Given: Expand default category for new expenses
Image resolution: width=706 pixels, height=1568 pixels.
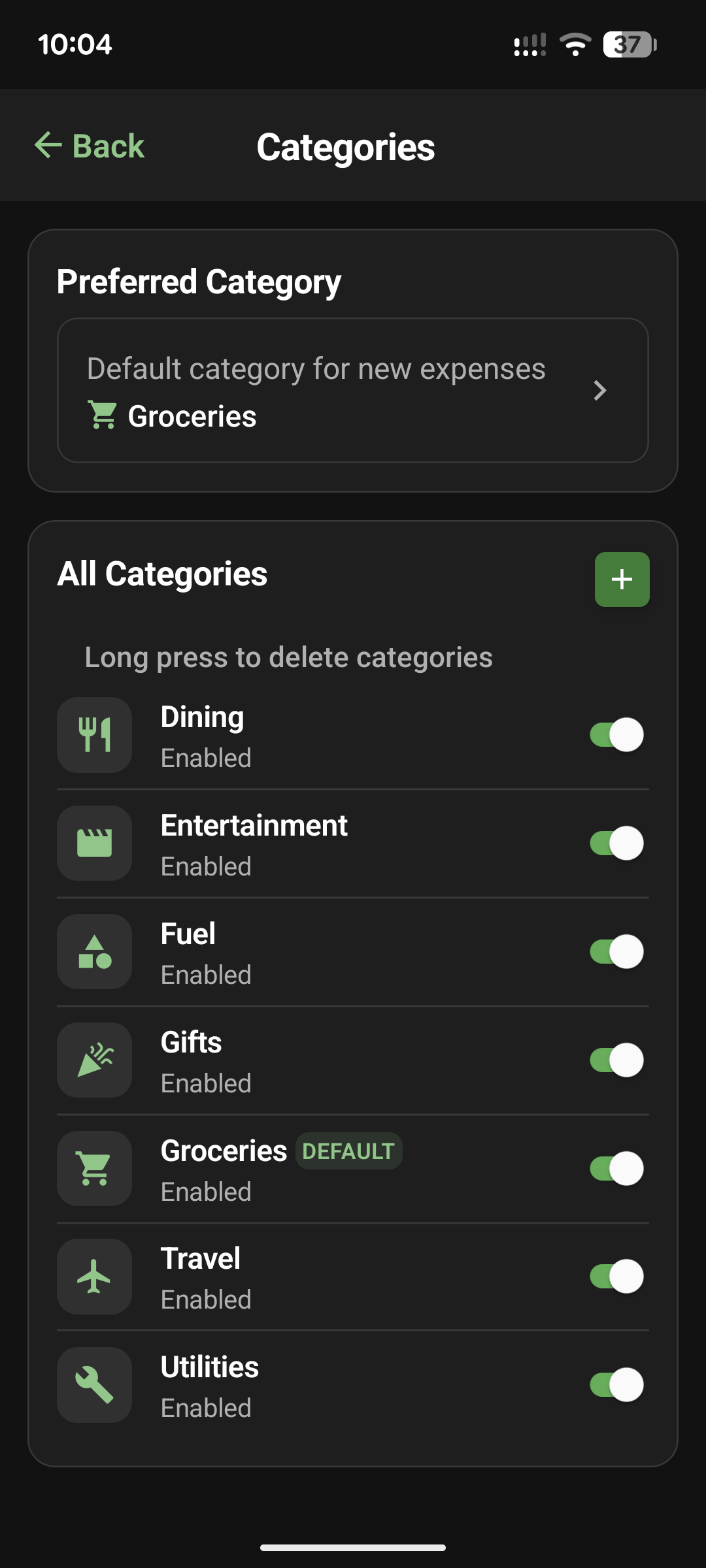Looking at the screenshot, I should 353,390.
